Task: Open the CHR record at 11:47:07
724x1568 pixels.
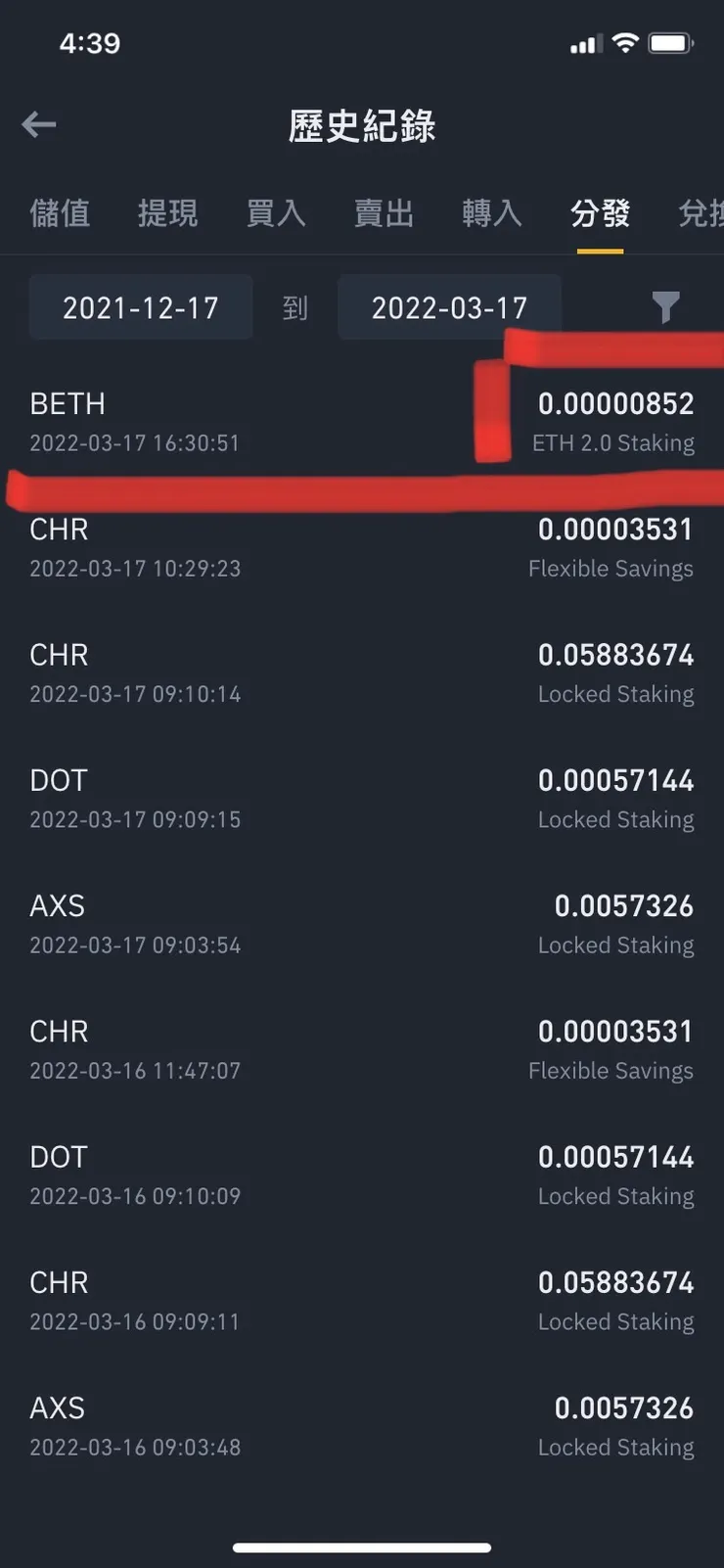Action: pyautogui.click(x=362, y=1049)
